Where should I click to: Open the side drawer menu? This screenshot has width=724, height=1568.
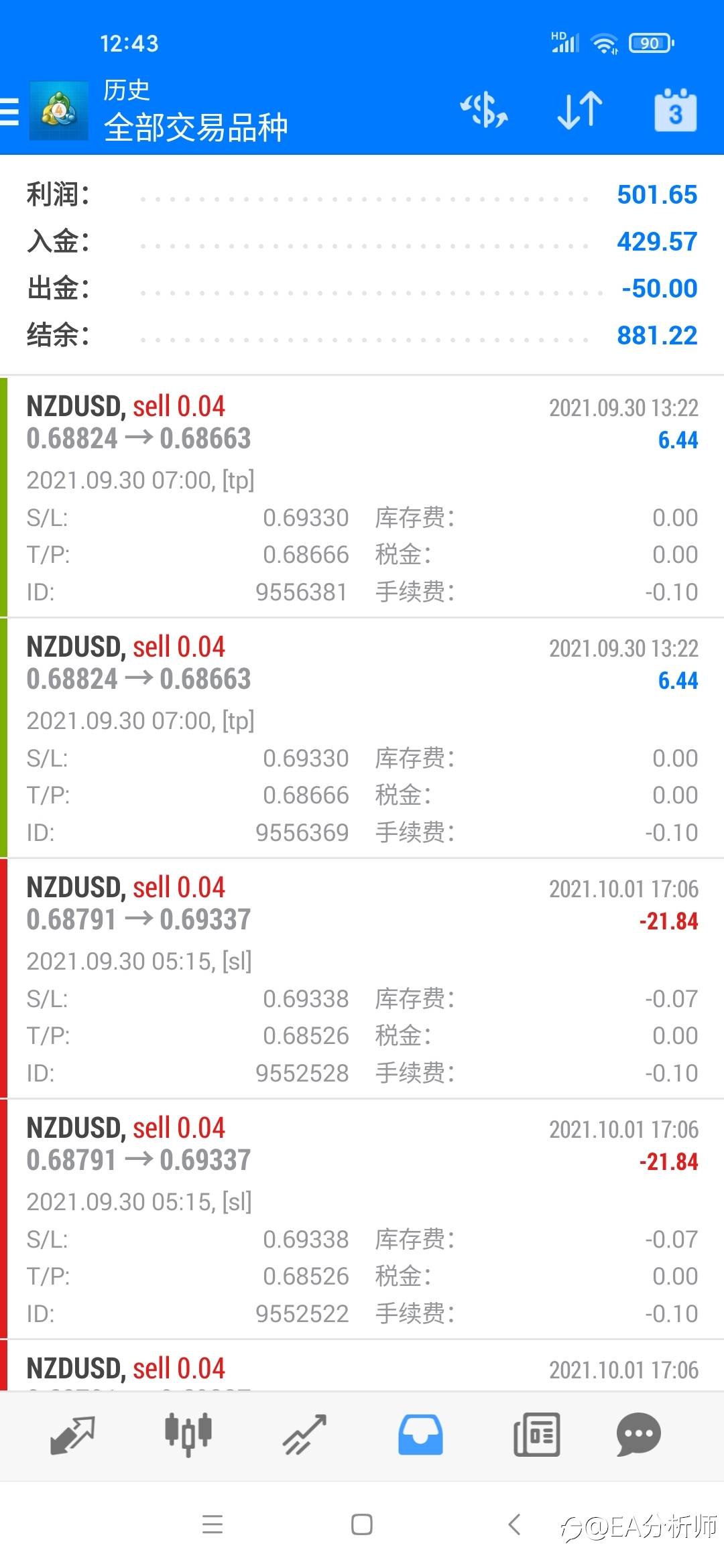(9, 111)
